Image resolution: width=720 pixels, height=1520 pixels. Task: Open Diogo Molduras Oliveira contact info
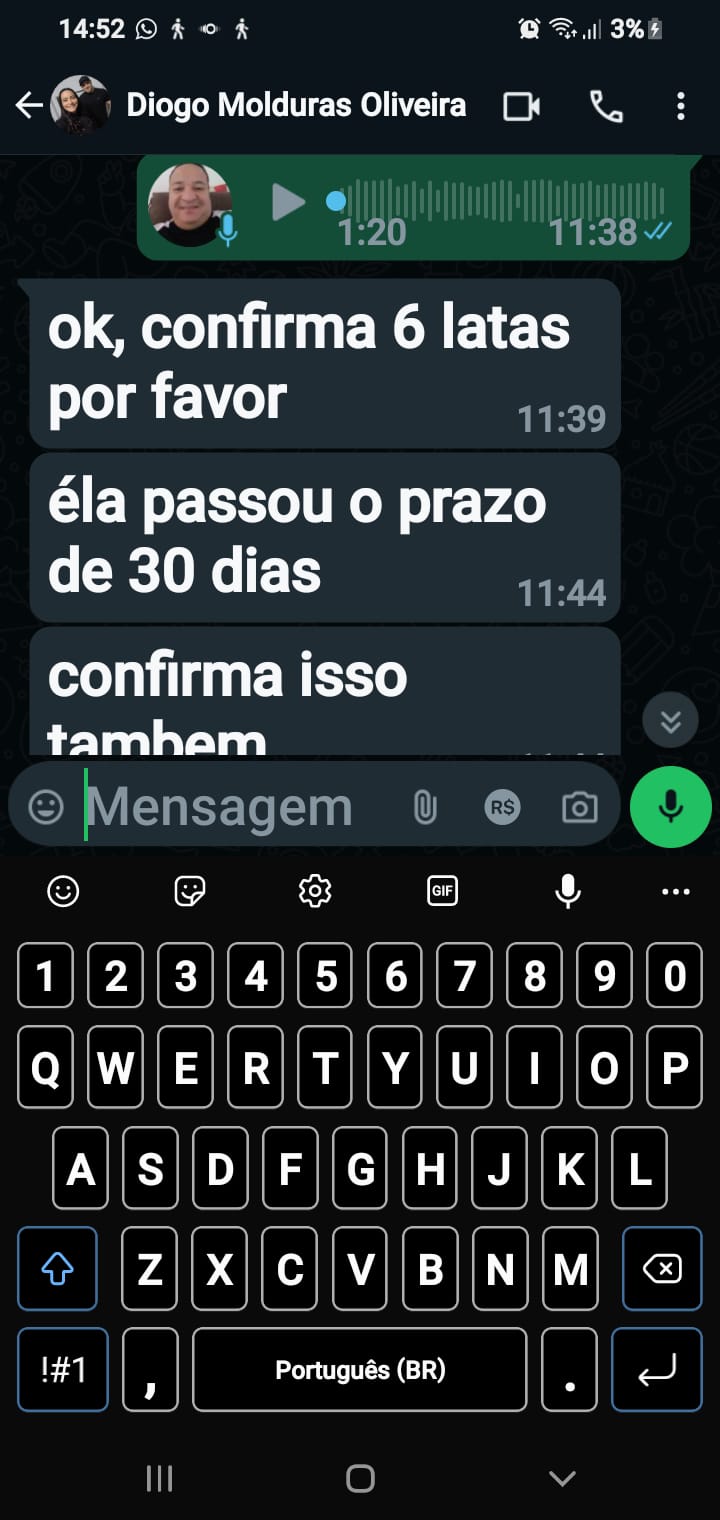coord(295,106)
